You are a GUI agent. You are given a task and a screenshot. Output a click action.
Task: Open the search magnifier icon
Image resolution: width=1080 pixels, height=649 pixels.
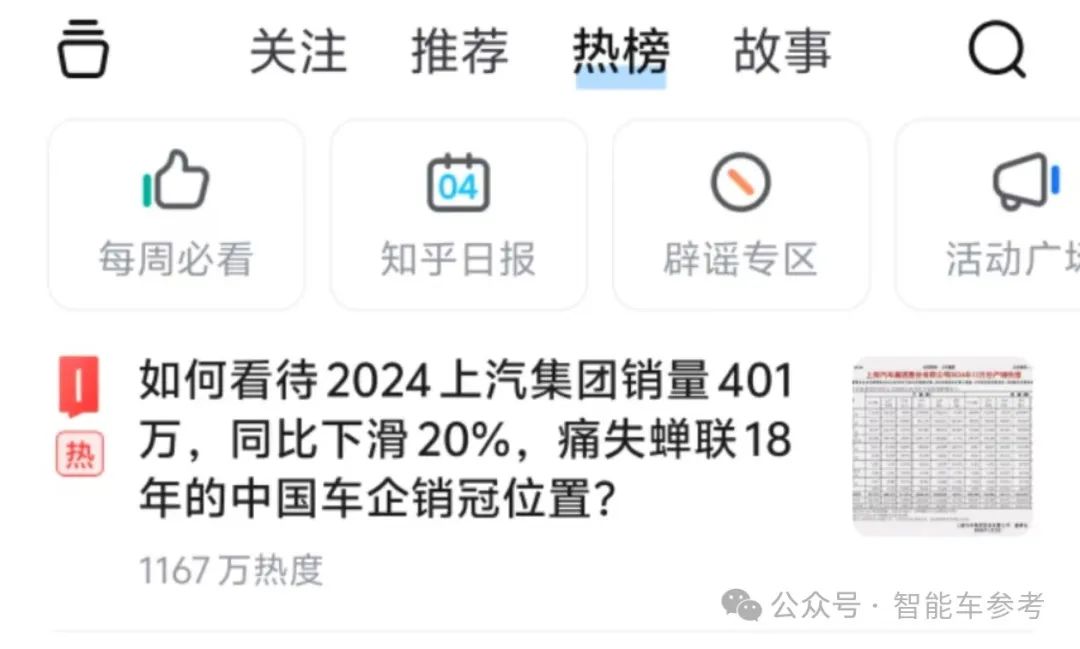[997, 50]
